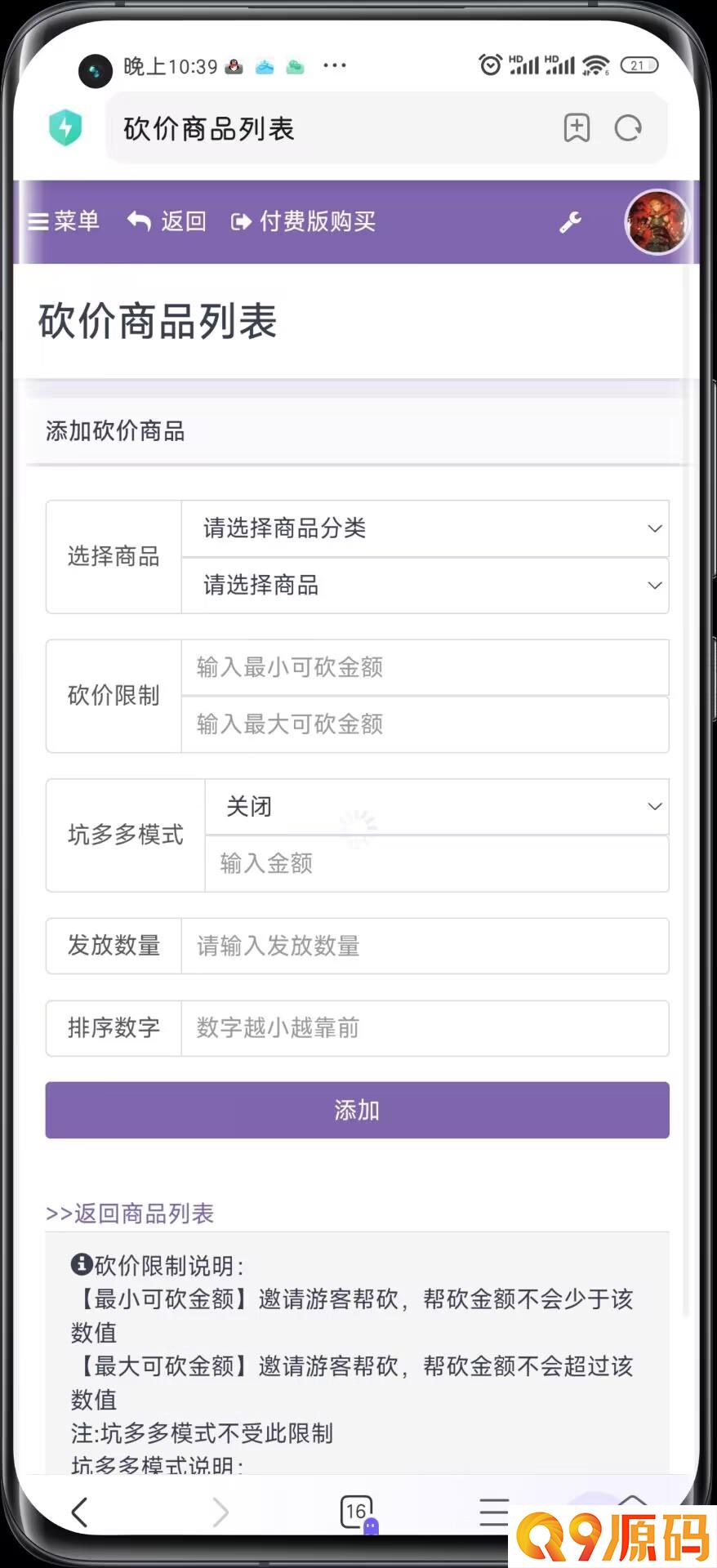Focus the 输入最大可砍金额 field

point(425,724)
